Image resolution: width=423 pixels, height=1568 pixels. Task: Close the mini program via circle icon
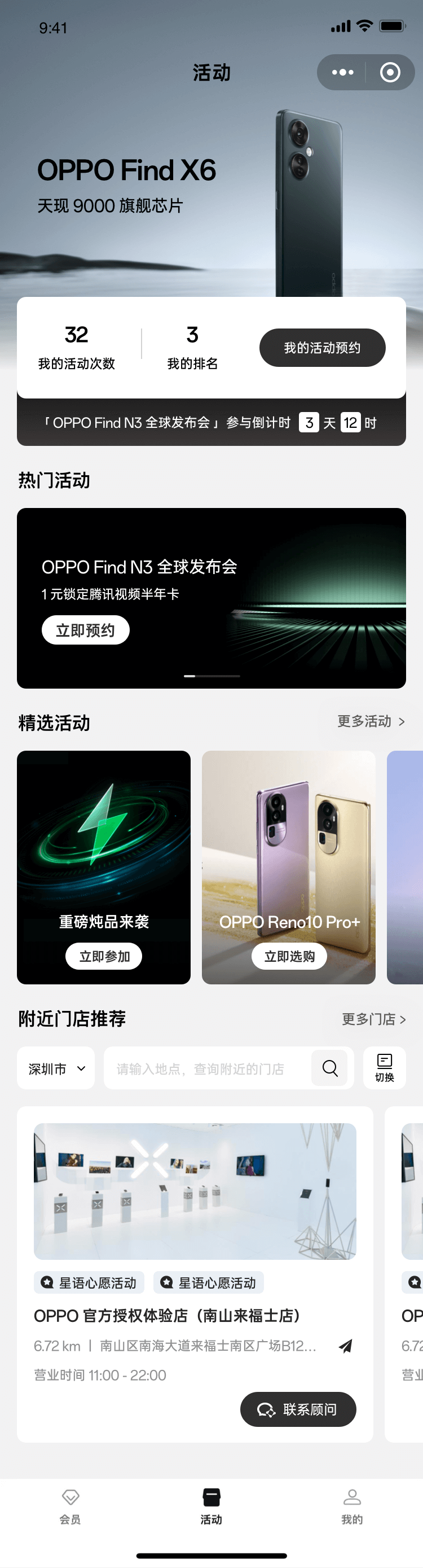click(390, 72)
